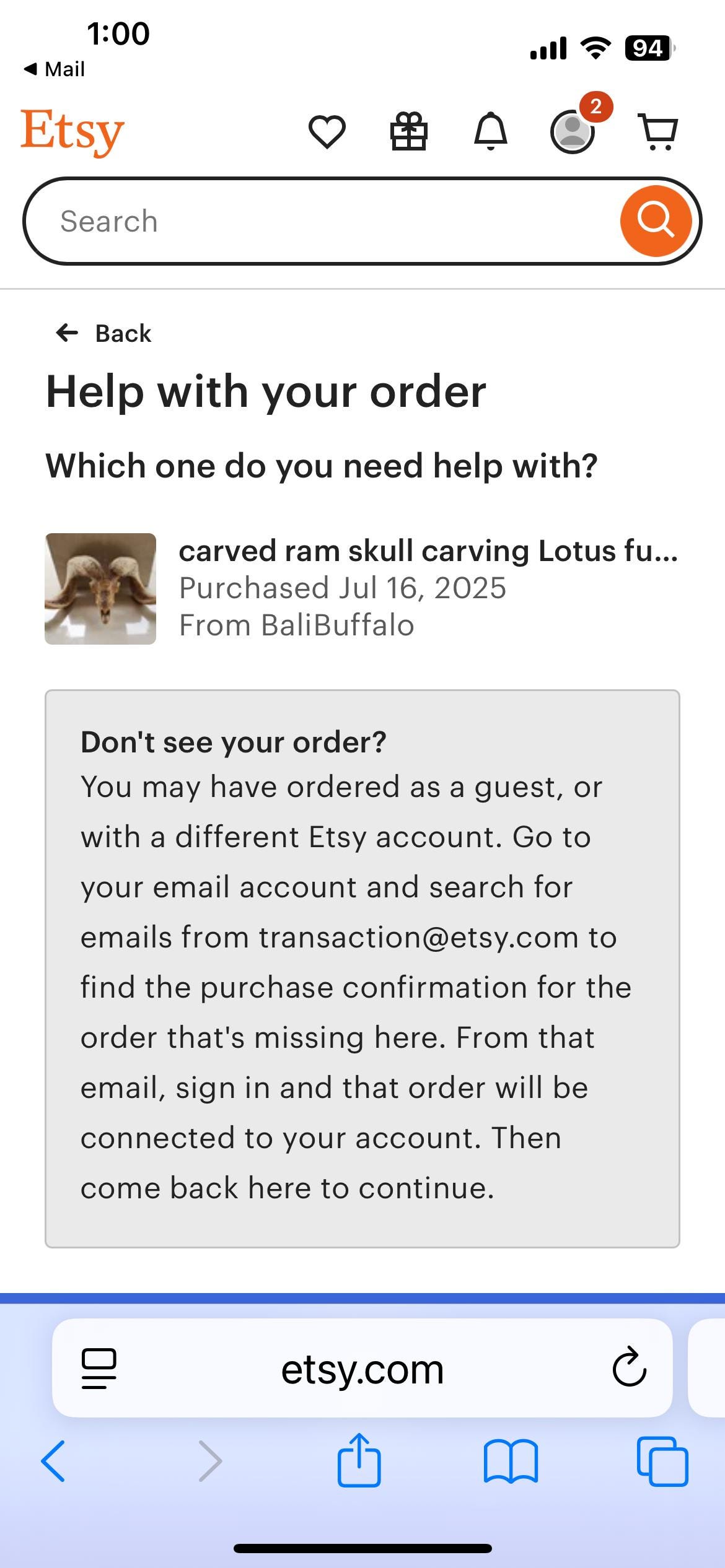The image size is (725, 1568).
Task: Open Safari bookmarks
Action: point(511,1461)
